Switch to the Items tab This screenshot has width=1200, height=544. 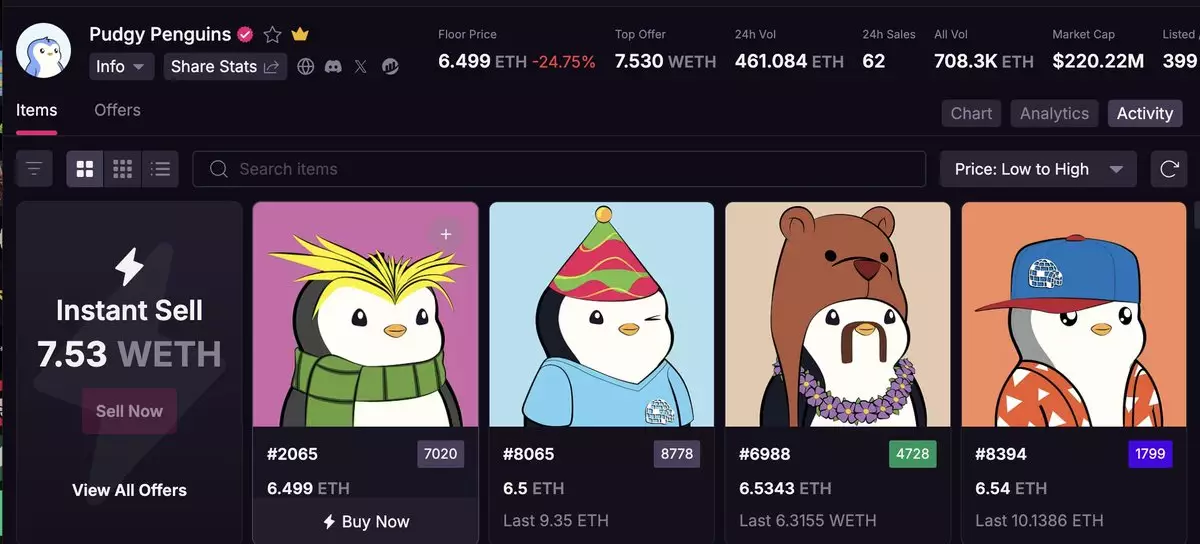[x=37, y=110]
